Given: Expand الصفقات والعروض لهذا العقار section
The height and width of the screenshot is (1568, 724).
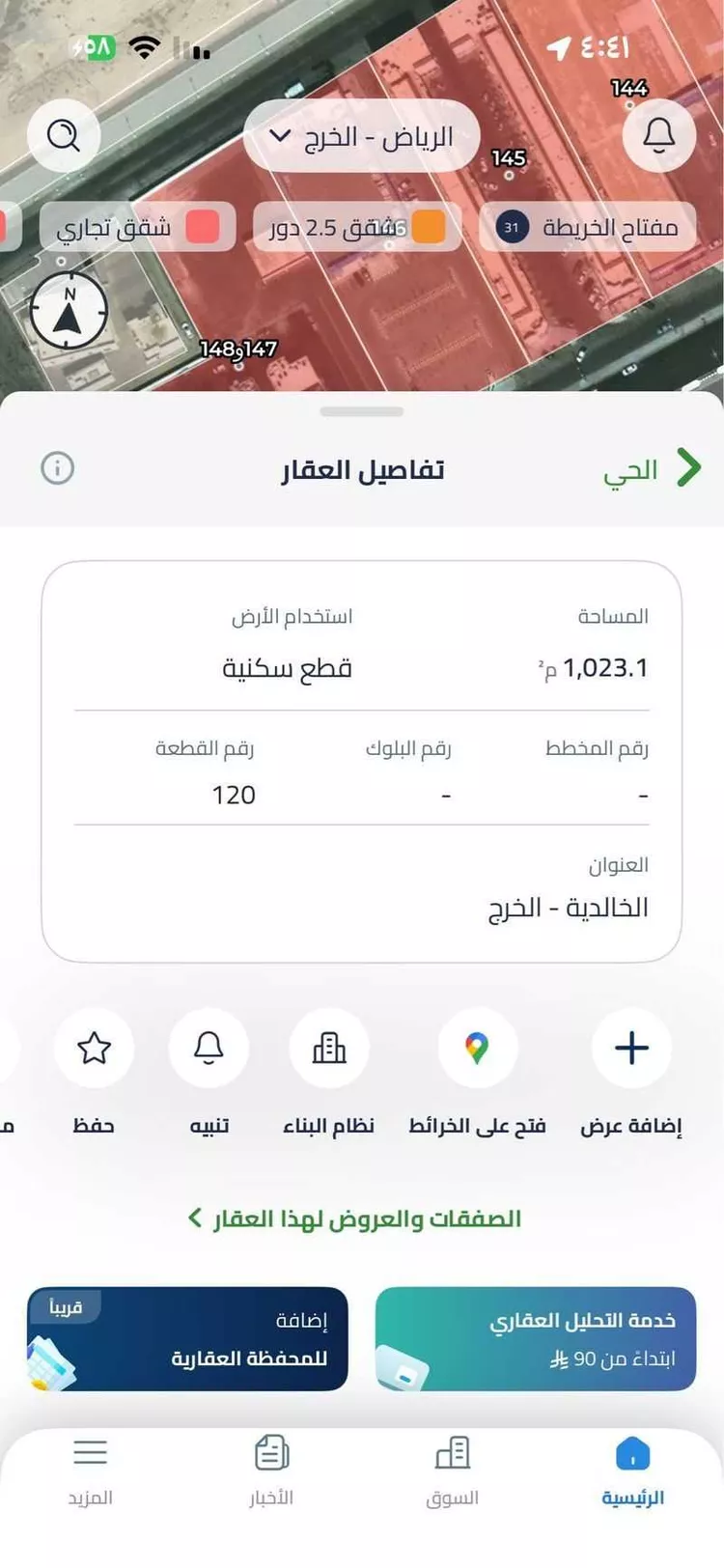Looking at the screenshot, I should pyautogui.click(x=357, y=1218).
